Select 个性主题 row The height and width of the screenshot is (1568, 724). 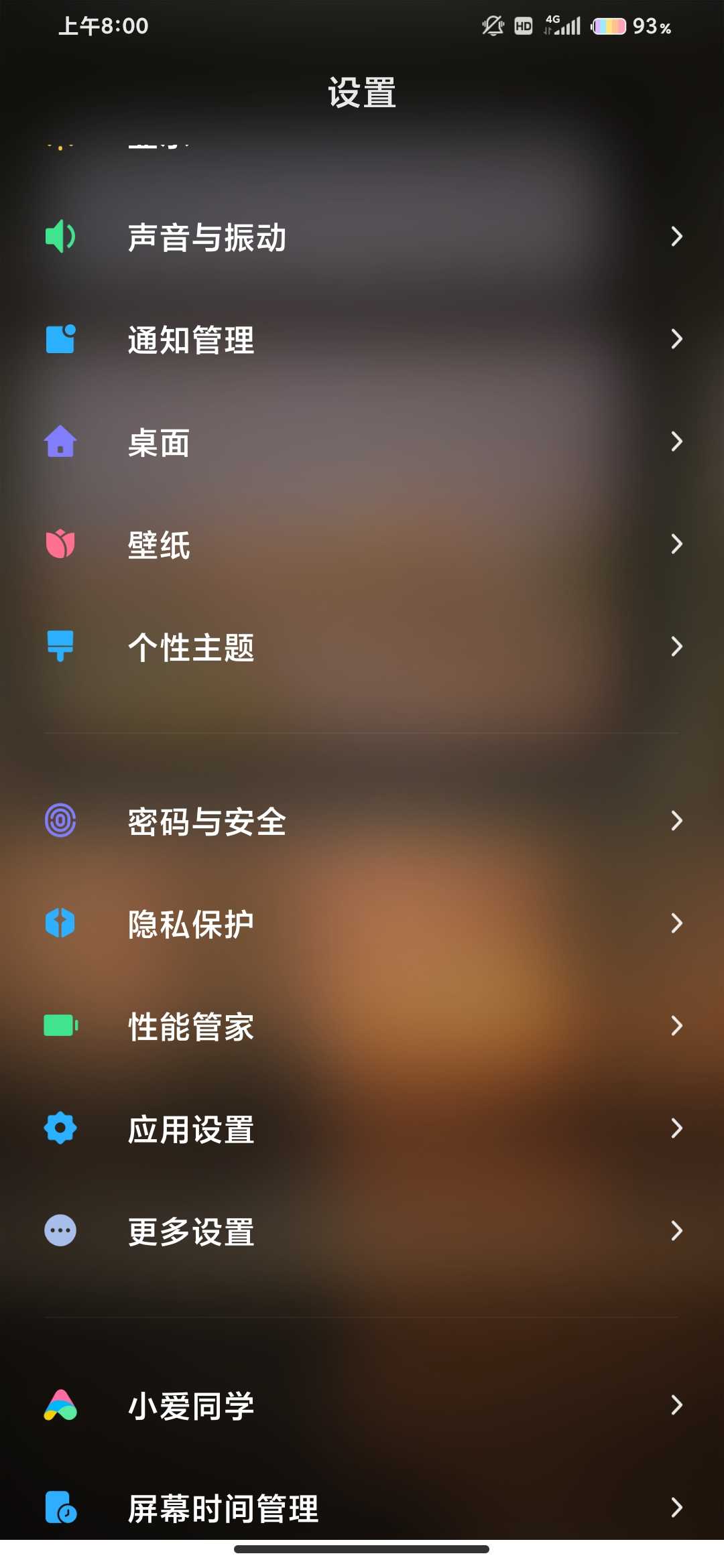pos(362,647)
